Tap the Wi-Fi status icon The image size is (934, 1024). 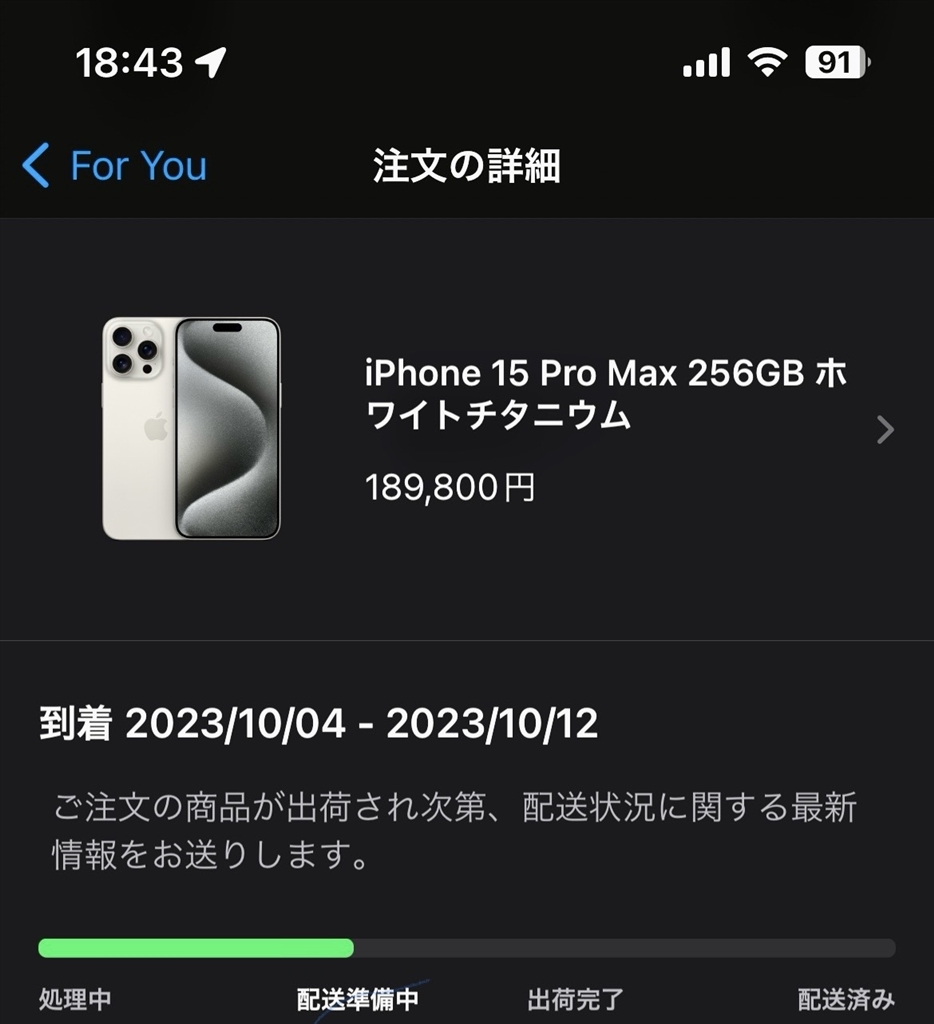767,62
